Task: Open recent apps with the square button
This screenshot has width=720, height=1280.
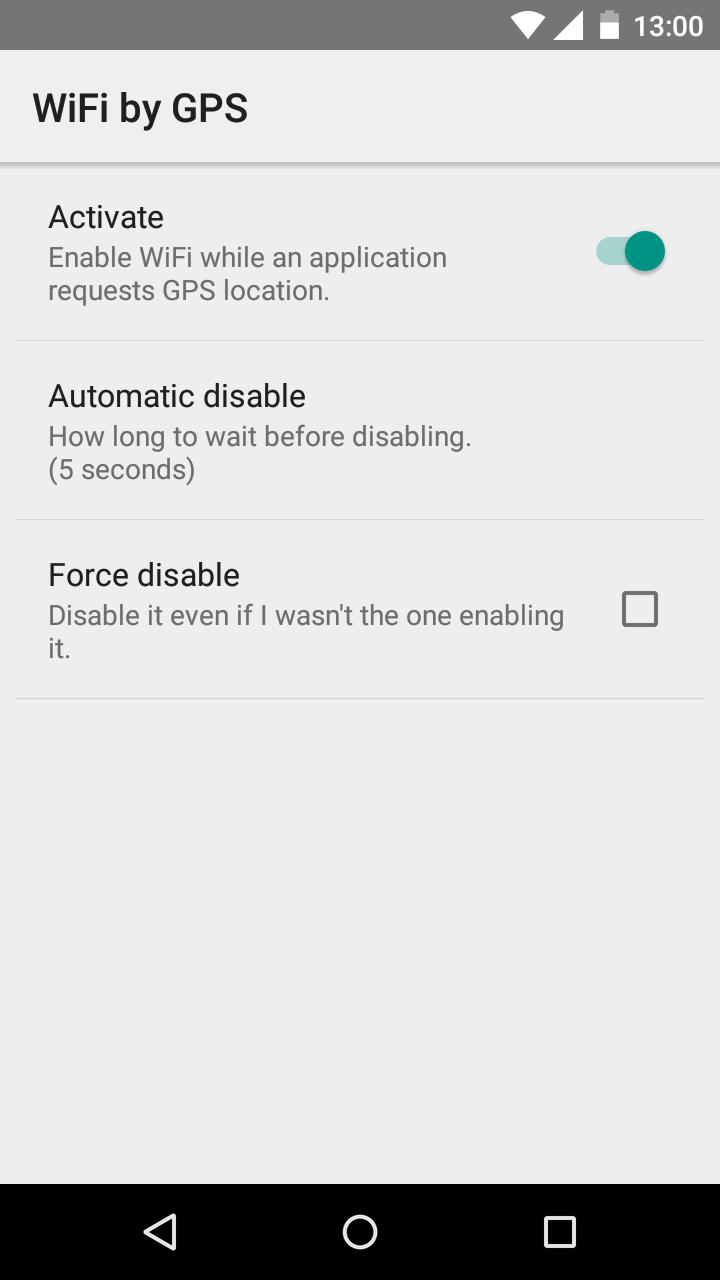Action: point(559,1231)
